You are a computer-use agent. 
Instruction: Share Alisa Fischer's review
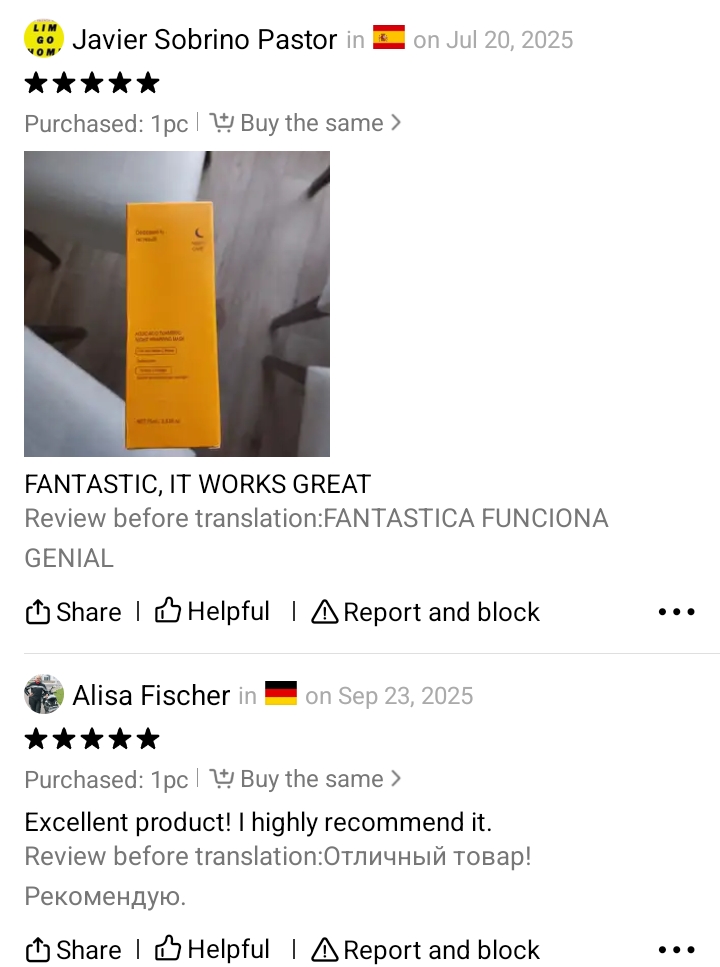pos(73,950)
